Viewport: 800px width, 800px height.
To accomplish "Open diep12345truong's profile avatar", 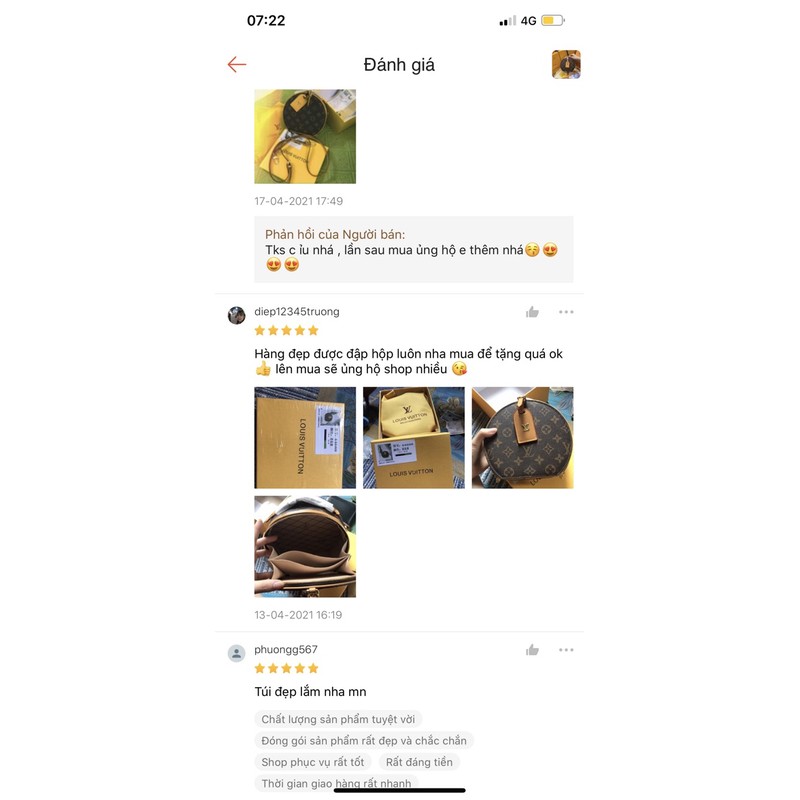I will pyautogui.click(x=237, y=315).
